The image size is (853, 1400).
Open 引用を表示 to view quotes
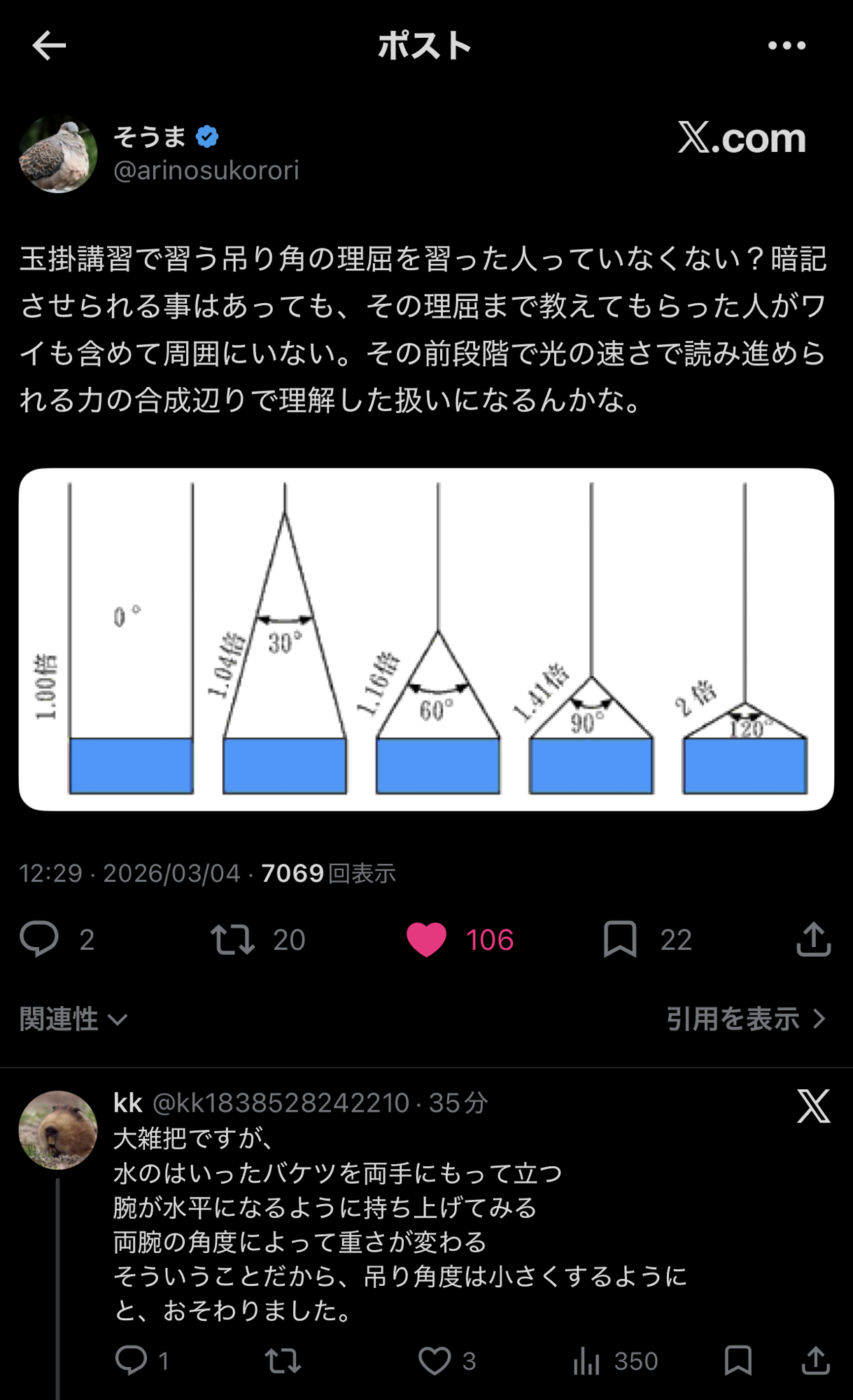point(745,1019)
